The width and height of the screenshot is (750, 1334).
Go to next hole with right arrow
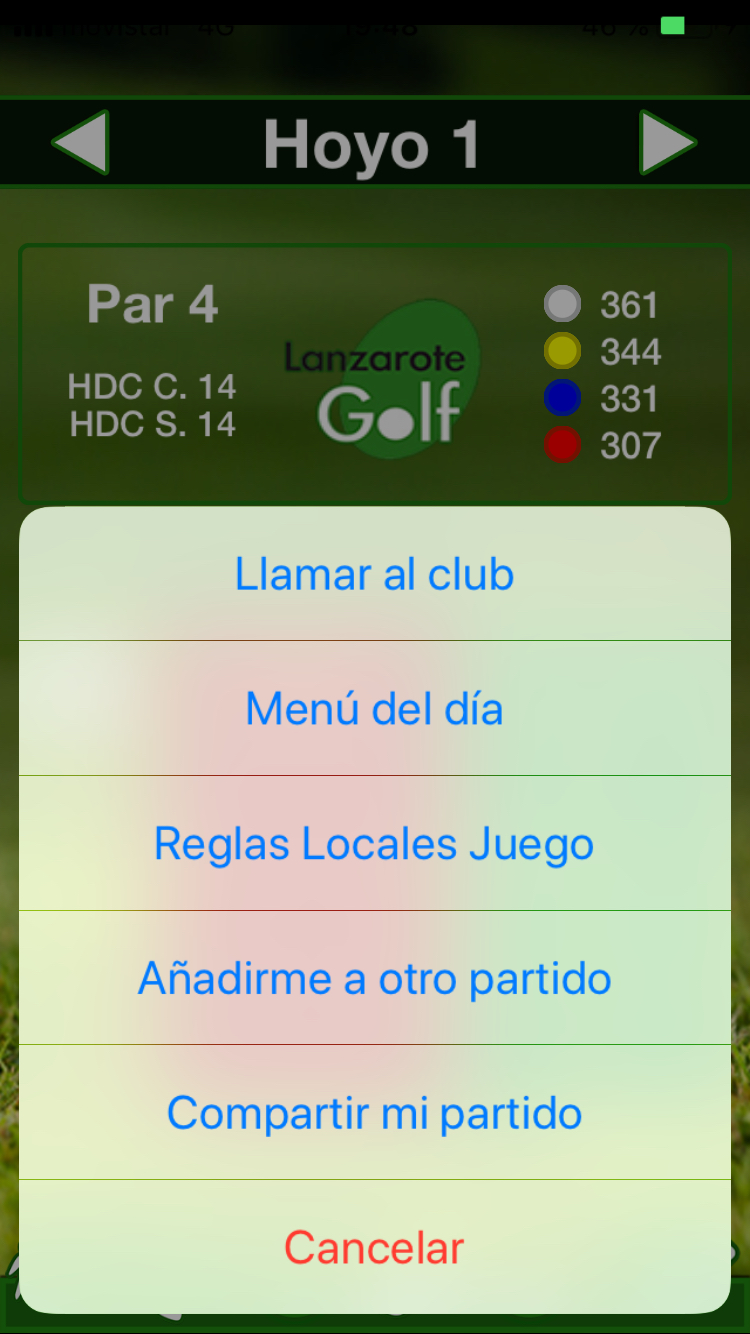(x=667, y=144)
